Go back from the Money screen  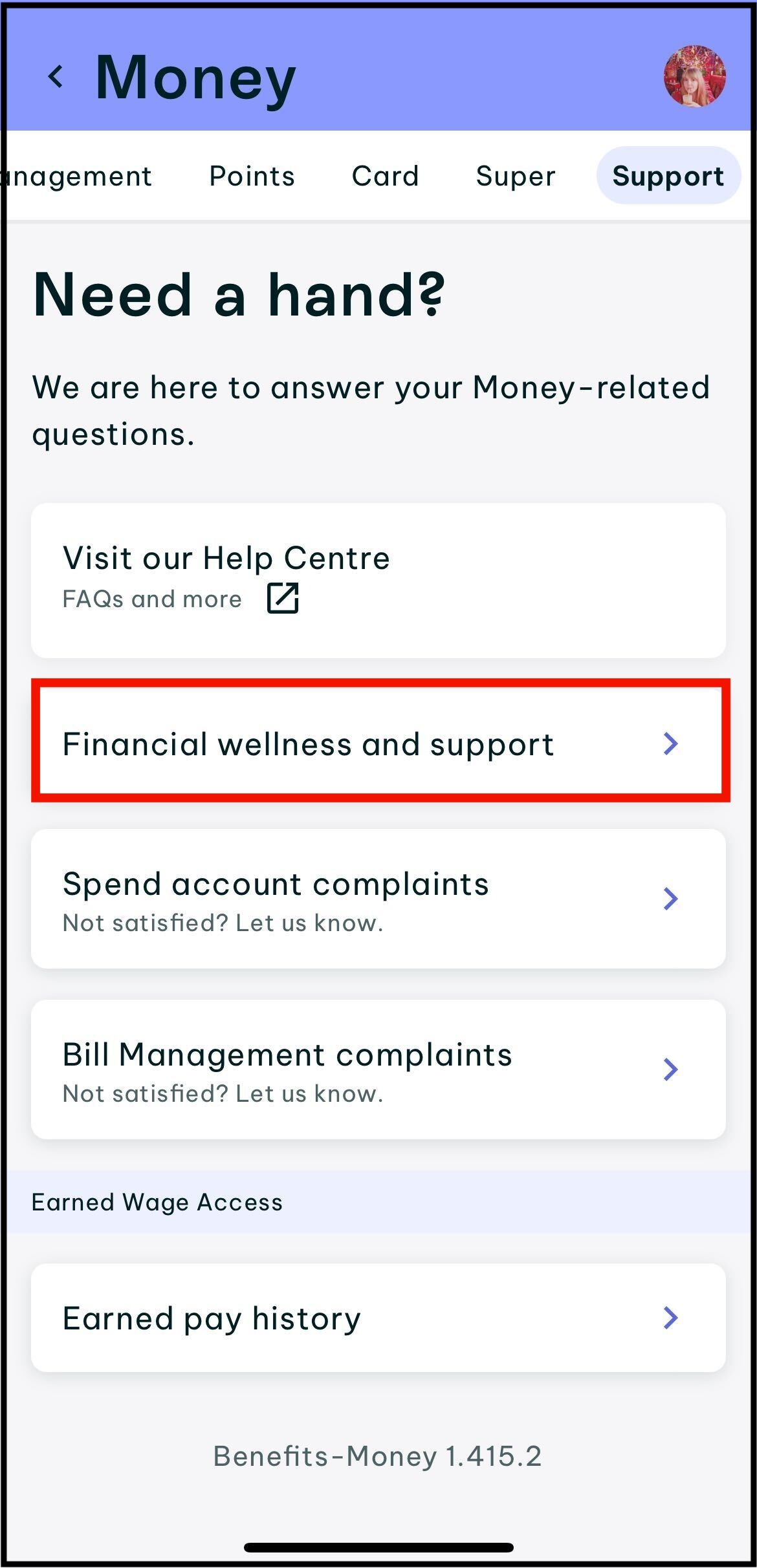tap(56, 77)
